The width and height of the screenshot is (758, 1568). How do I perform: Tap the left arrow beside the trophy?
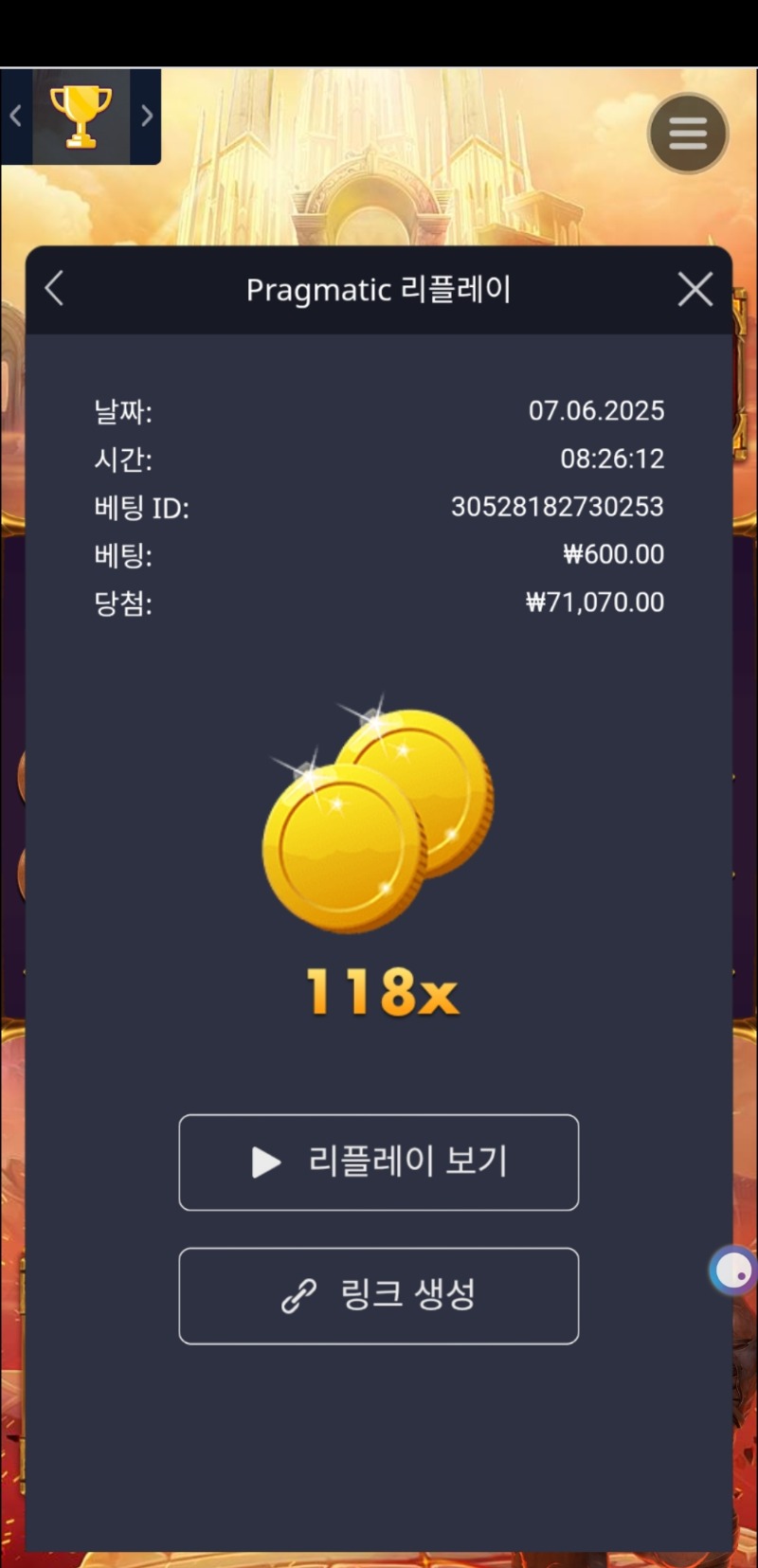(15, 117)
